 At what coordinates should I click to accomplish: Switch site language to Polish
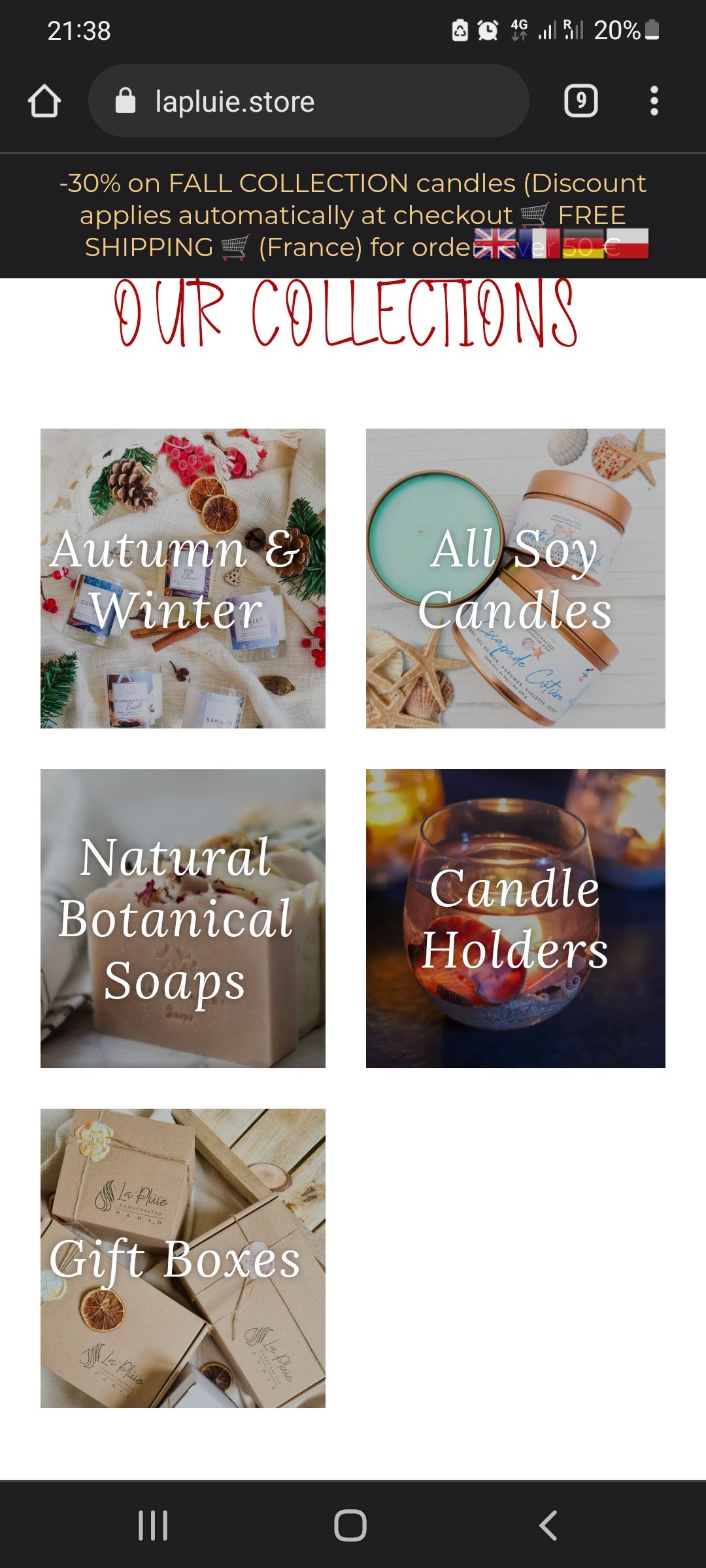pos(627,244)
